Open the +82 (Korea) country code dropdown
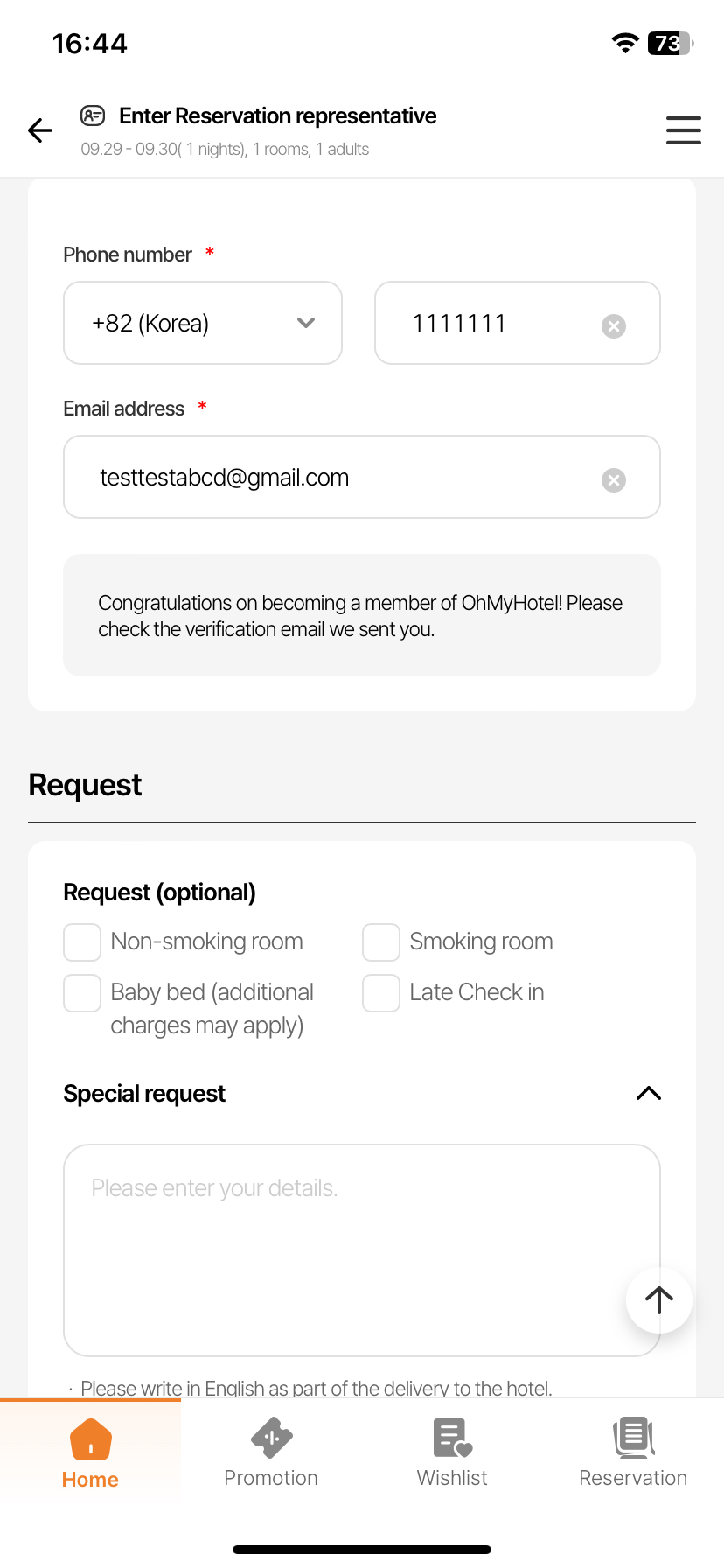Viewport: 724px width, 1568px height. click(203, 323)
